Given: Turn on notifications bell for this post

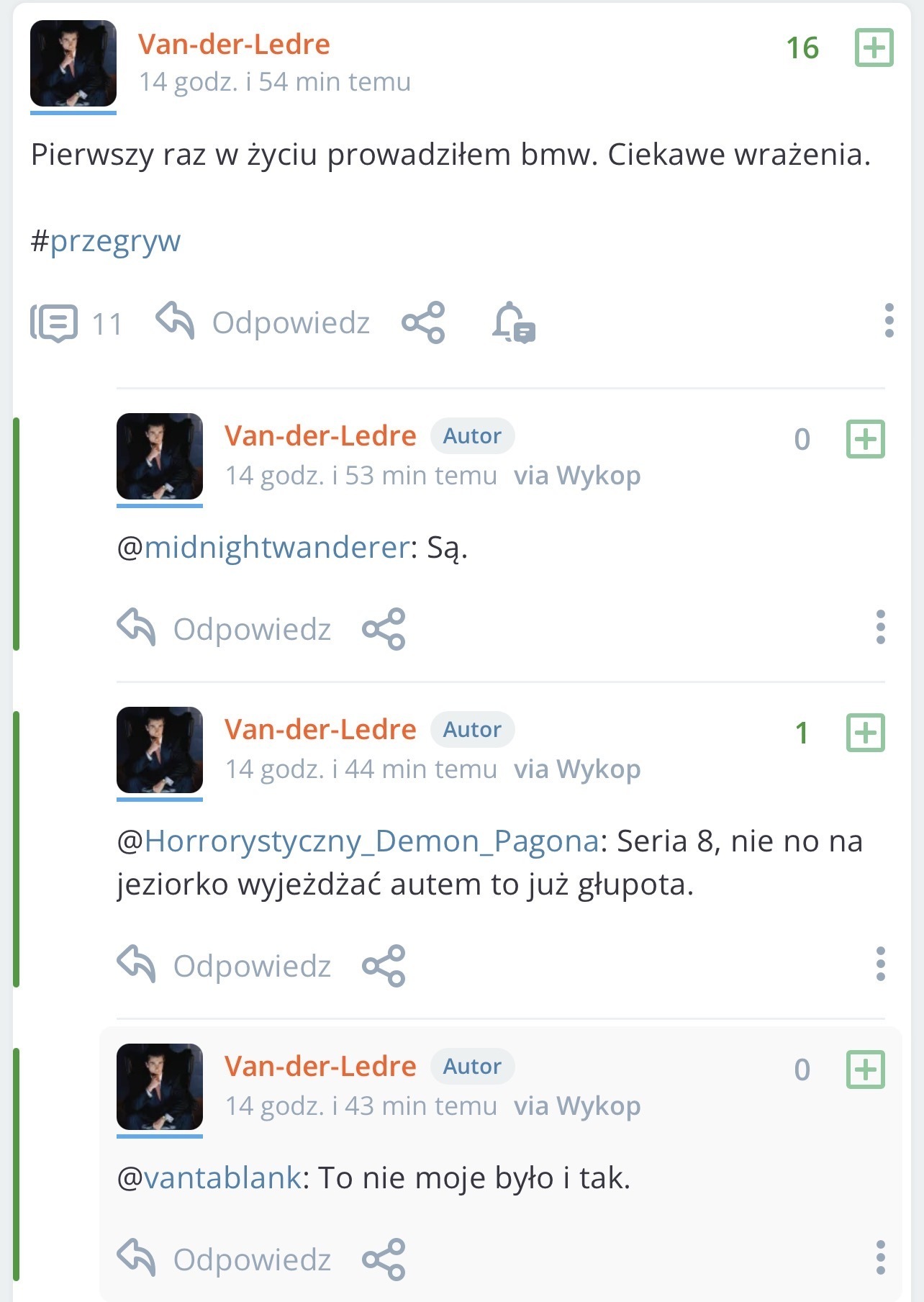Looking at the screenshot, I should [513, 322].
